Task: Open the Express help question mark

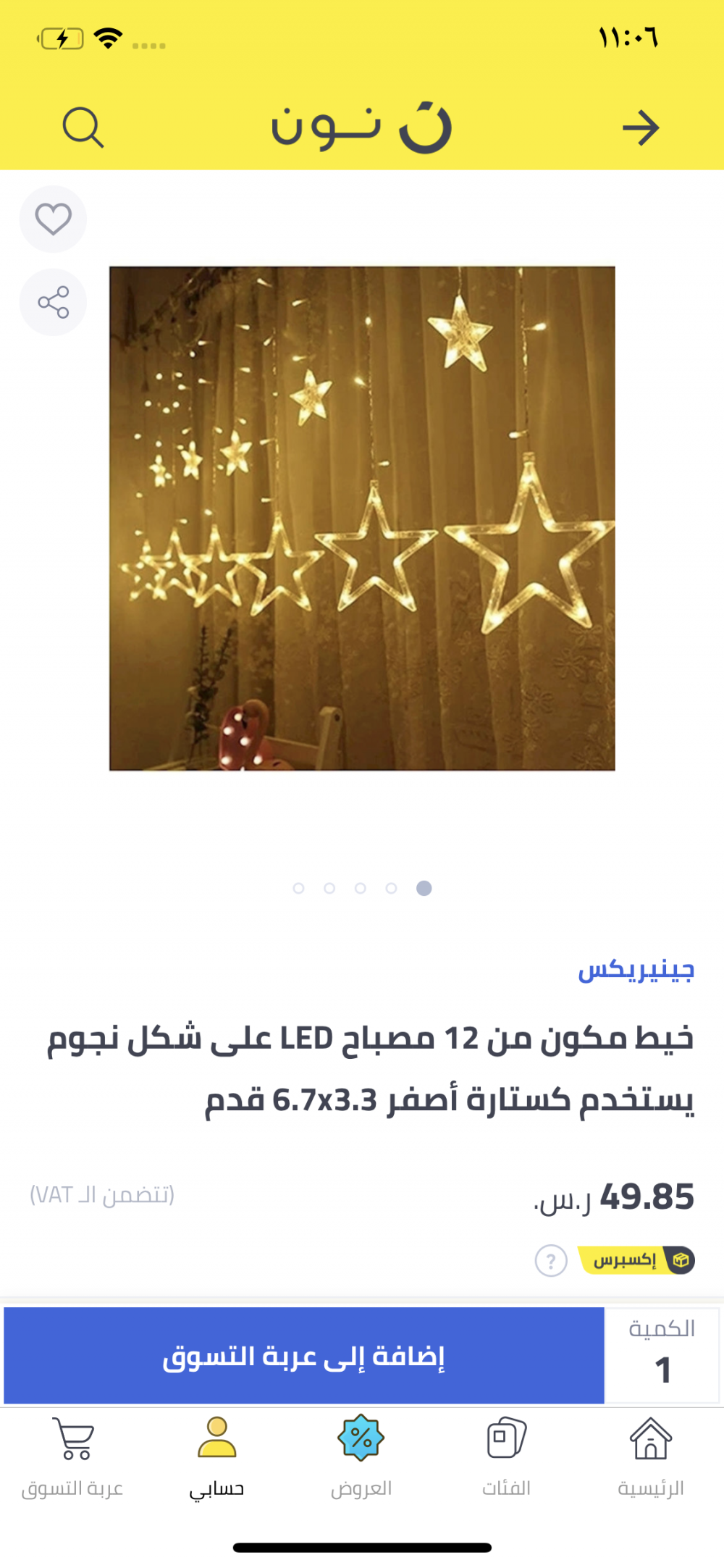Action: click(x=551, y=1261)
